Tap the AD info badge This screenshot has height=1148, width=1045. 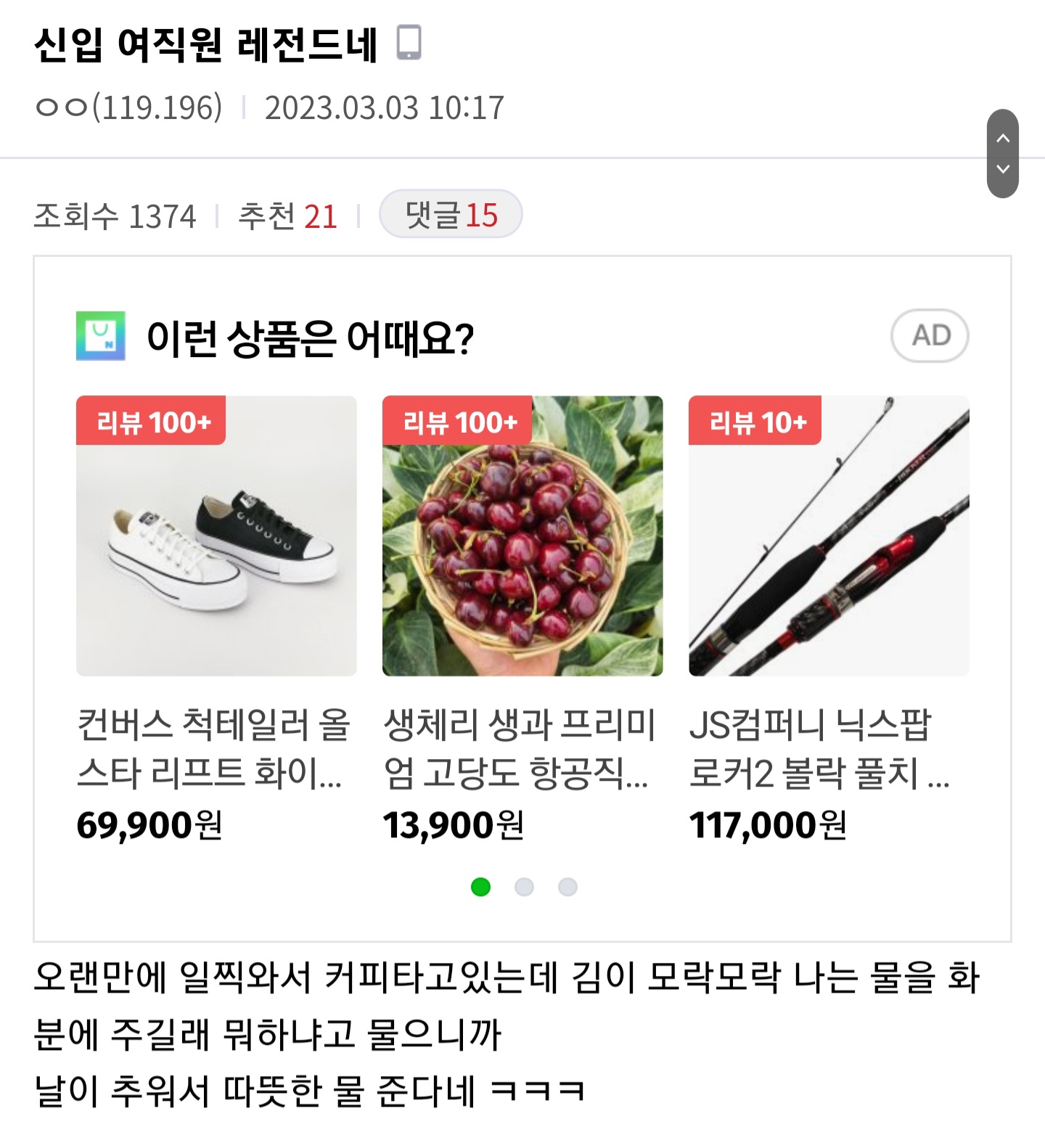930,336
